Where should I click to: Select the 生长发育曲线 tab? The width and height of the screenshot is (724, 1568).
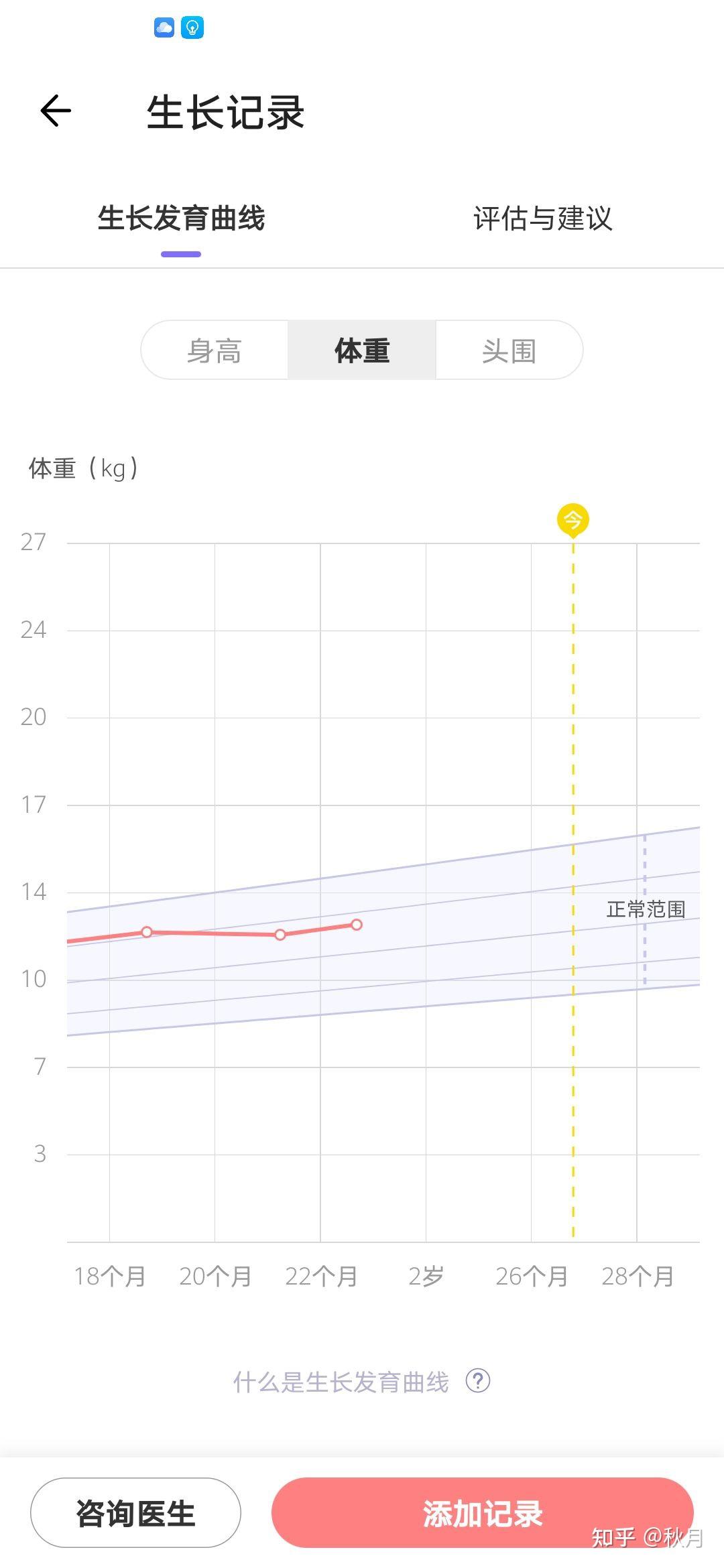[181, 218]
